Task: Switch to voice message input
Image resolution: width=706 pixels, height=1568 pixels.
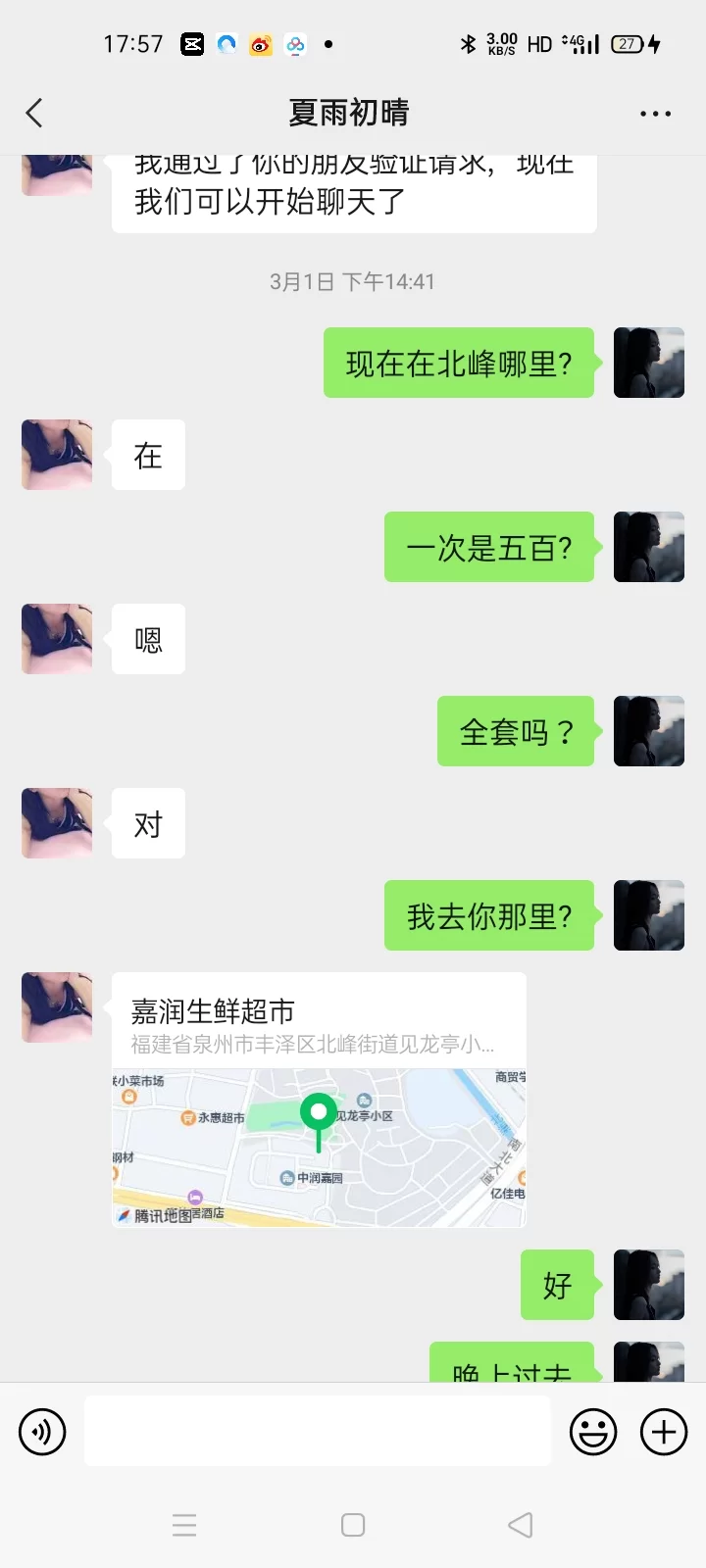Action: 42,1432
